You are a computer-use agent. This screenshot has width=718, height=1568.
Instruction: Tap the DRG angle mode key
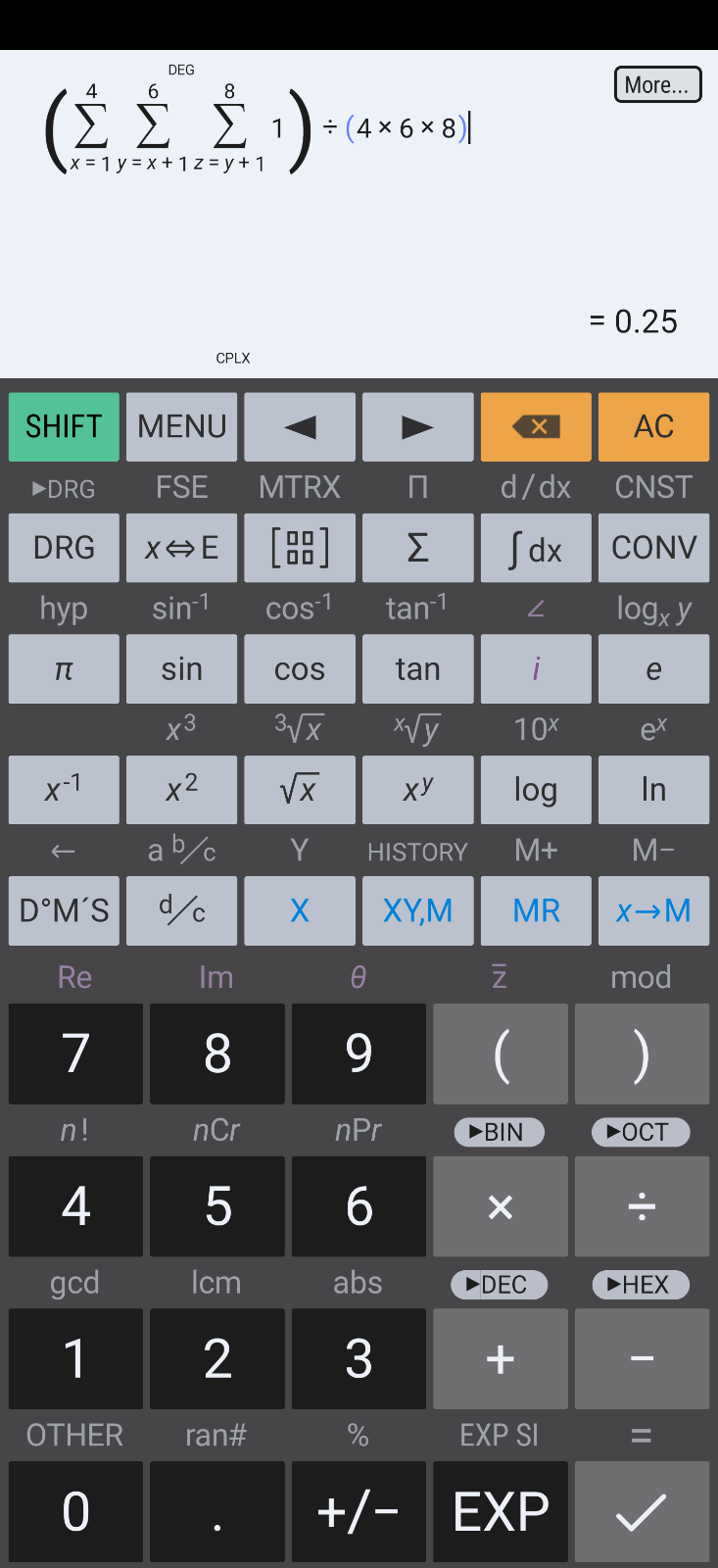point(64,548)
